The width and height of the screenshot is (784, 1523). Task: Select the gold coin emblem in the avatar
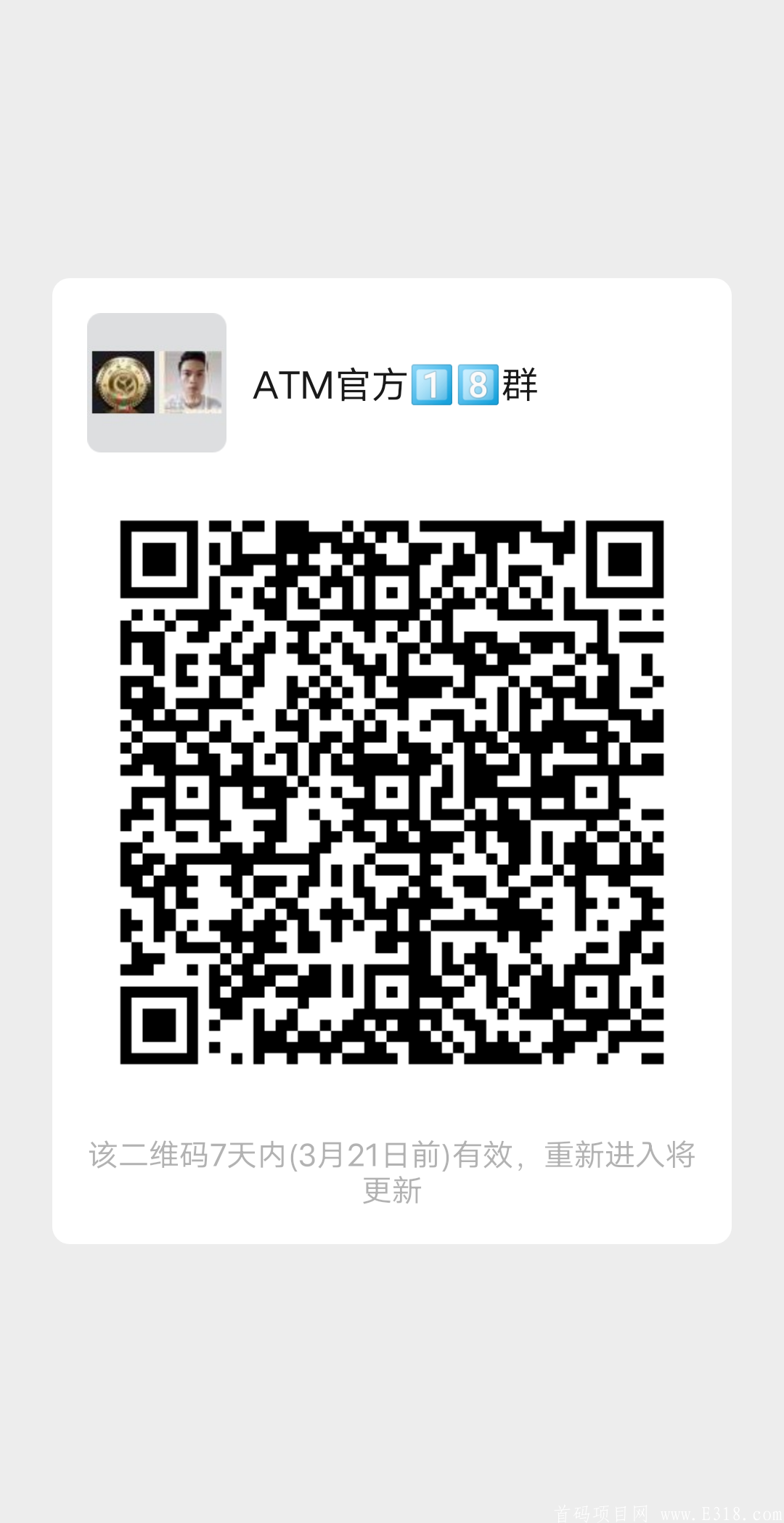[x=122, y=381]
